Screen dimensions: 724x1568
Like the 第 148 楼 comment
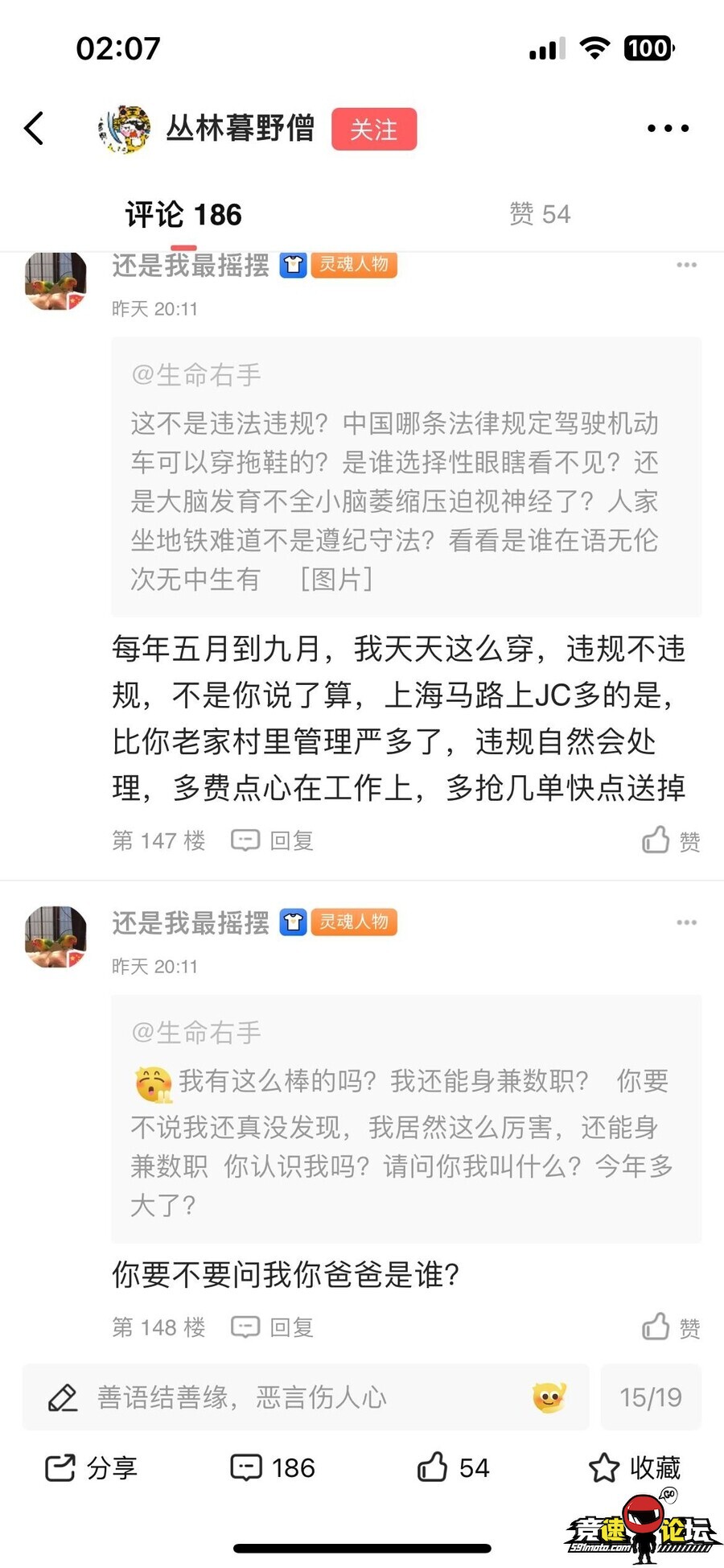pyautogui.click(x=671, y=1327)
